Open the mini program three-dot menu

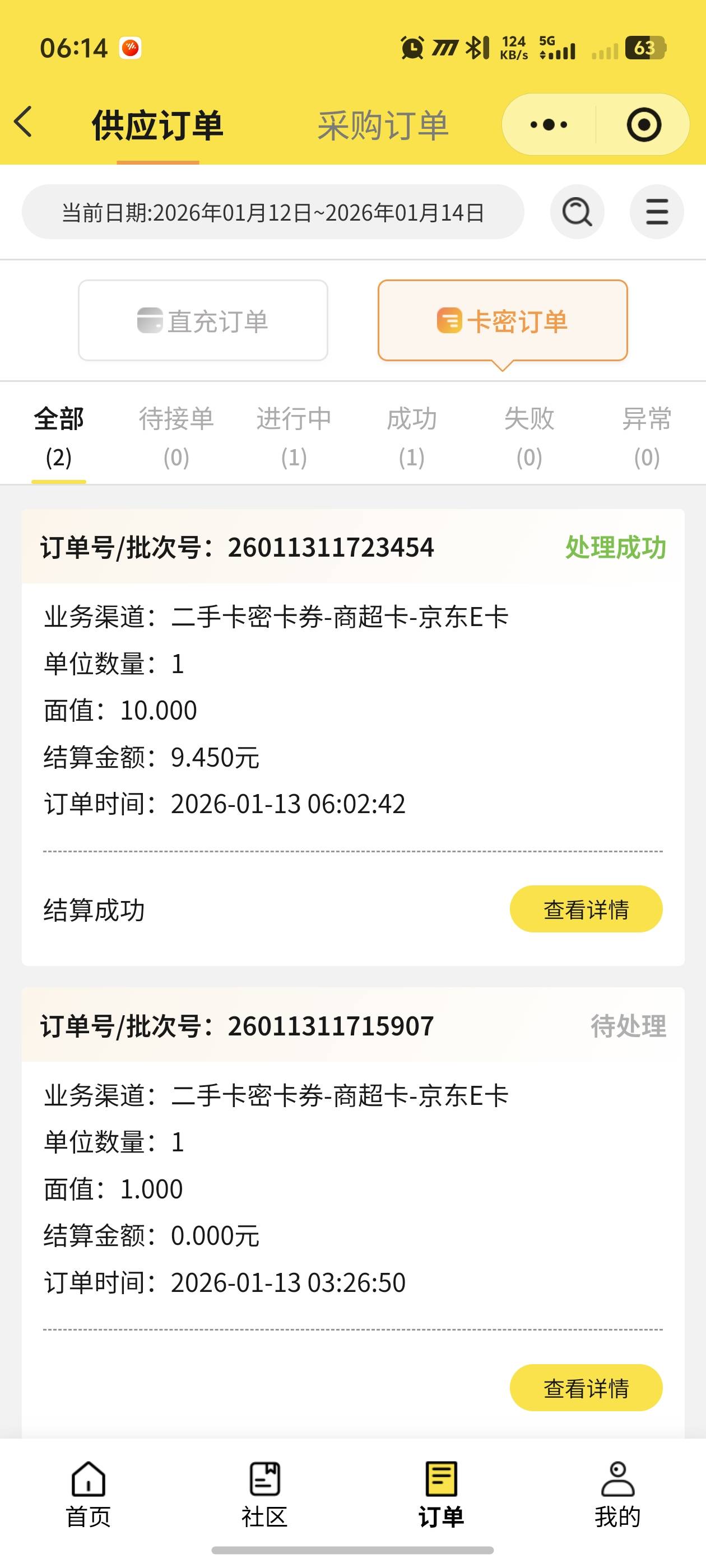pyautogui.click(x=549, y=125)
